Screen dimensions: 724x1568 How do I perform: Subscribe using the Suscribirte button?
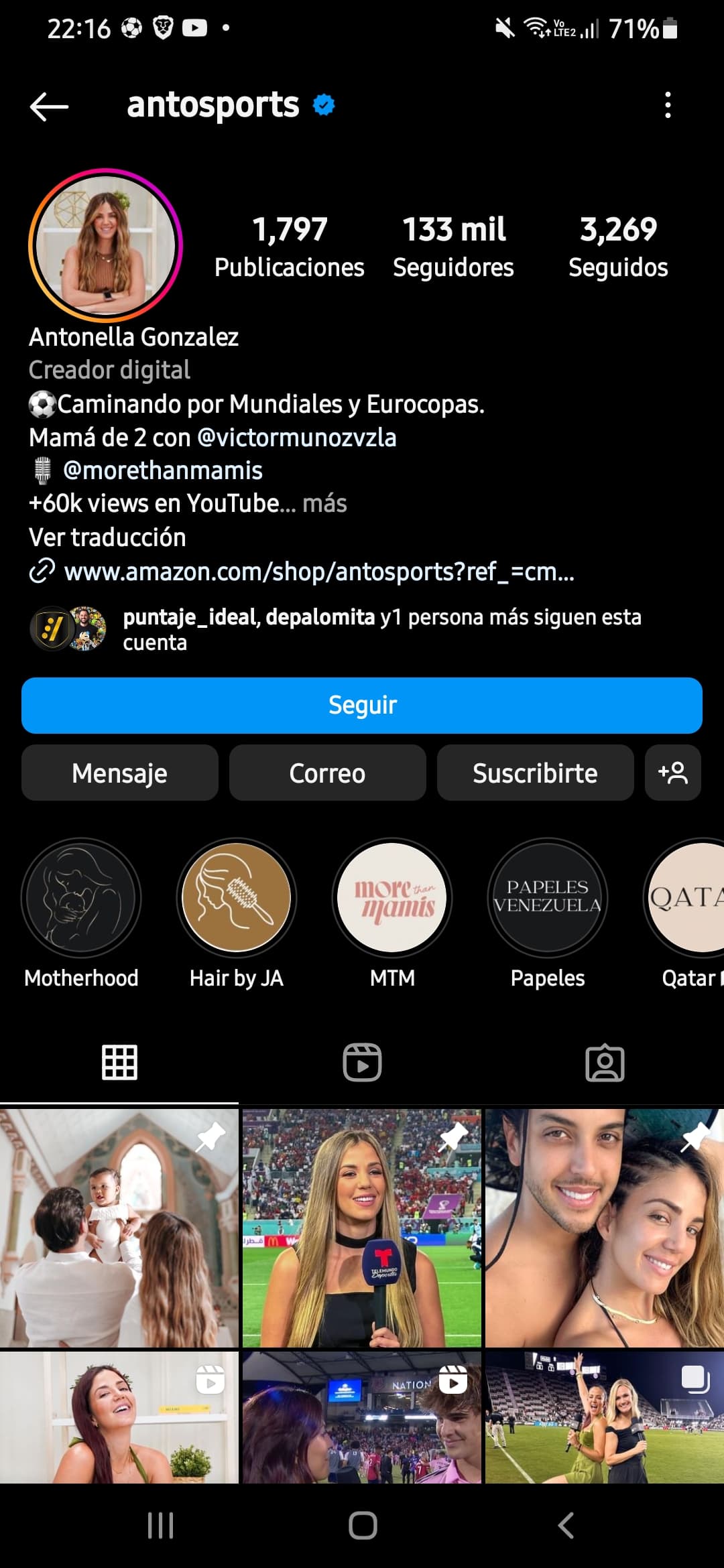click(x=535, y=773)
